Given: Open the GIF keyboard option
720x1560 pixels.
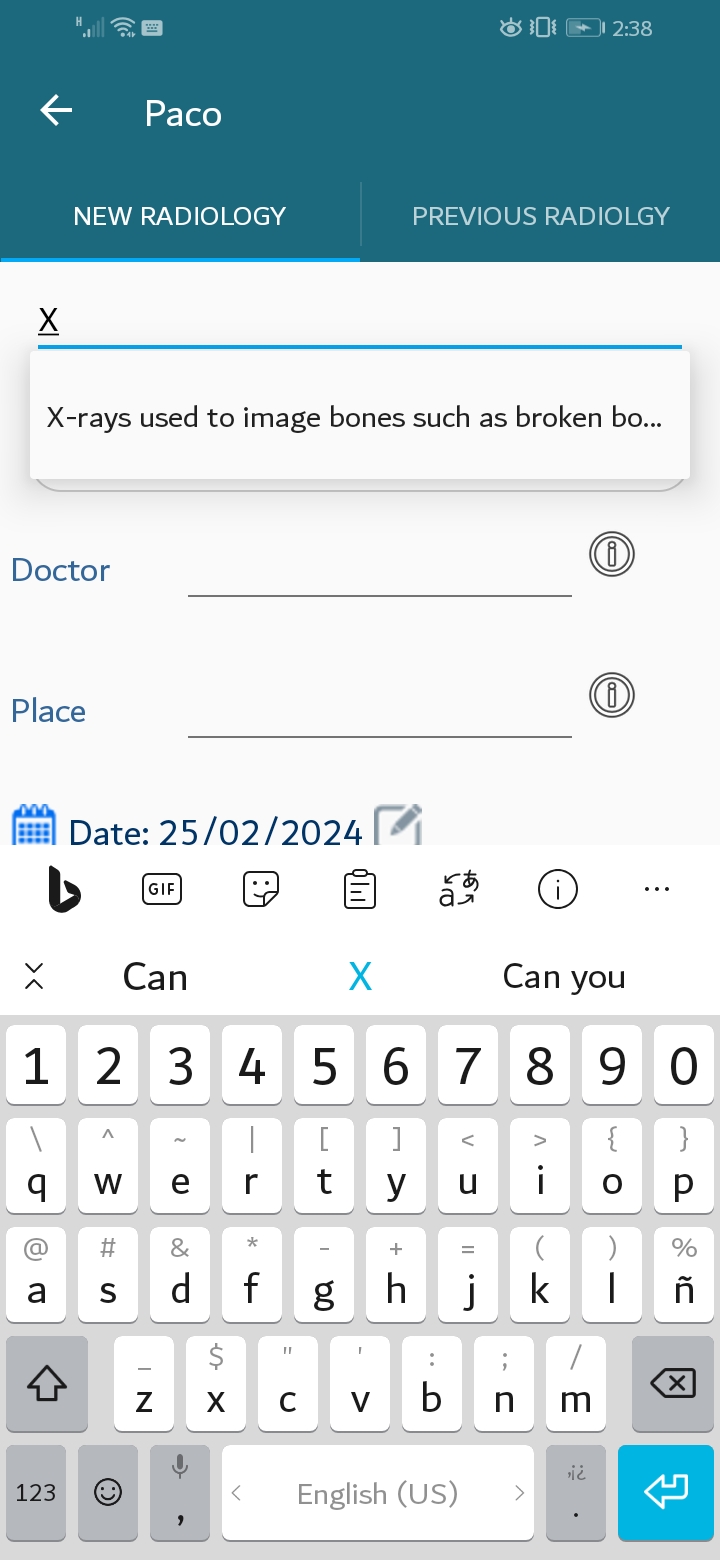Looking at the screenshot, I should pyautogui.click(x=162, y=888).
